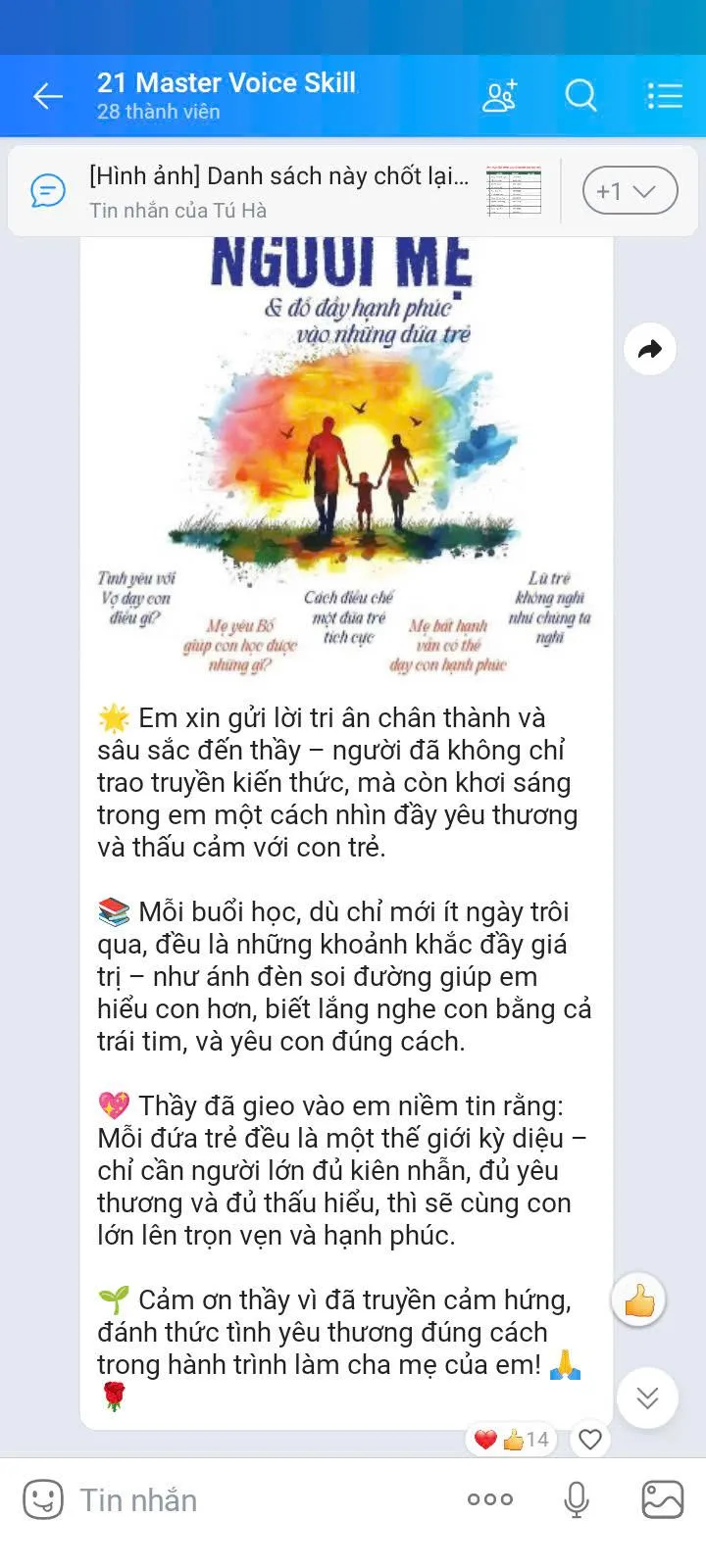Open the pinned message from Tú Hà
Screen dimensions: 706x1568
279,191
